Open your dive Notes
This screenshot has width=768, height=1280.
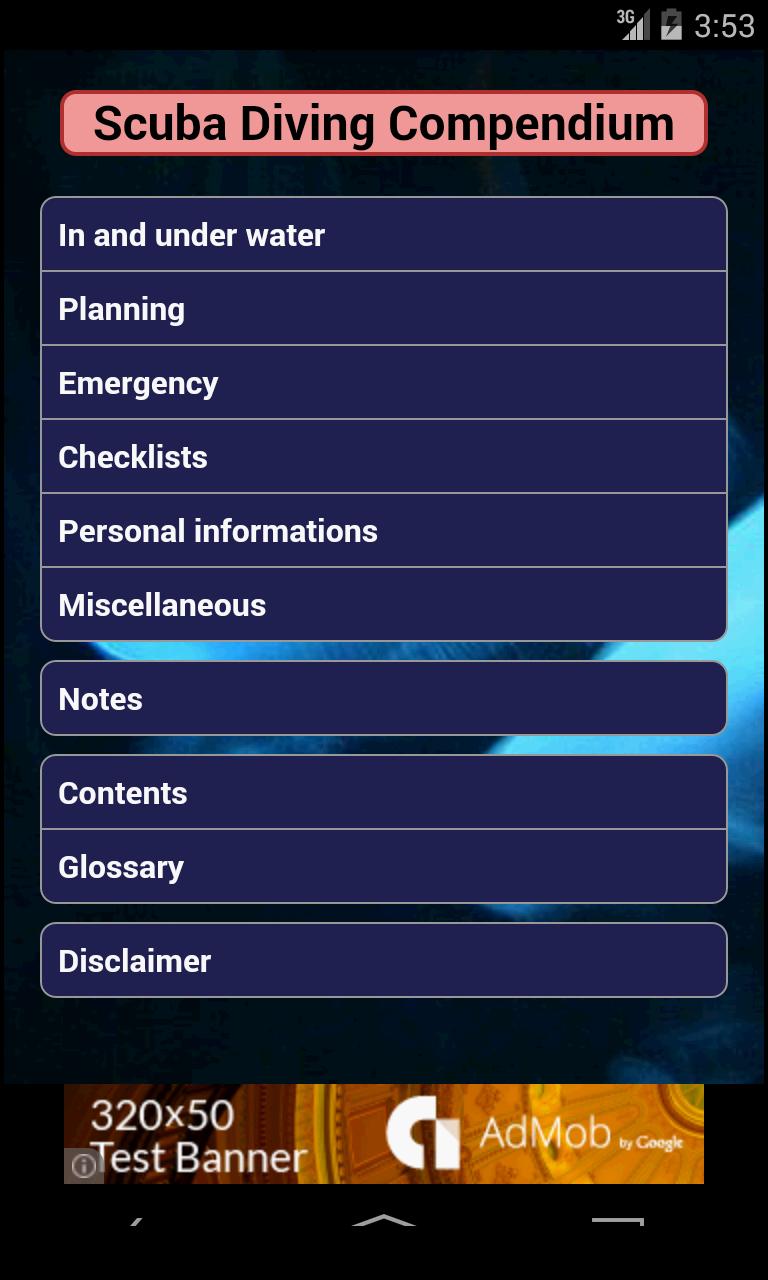click(x=384, y=698)
